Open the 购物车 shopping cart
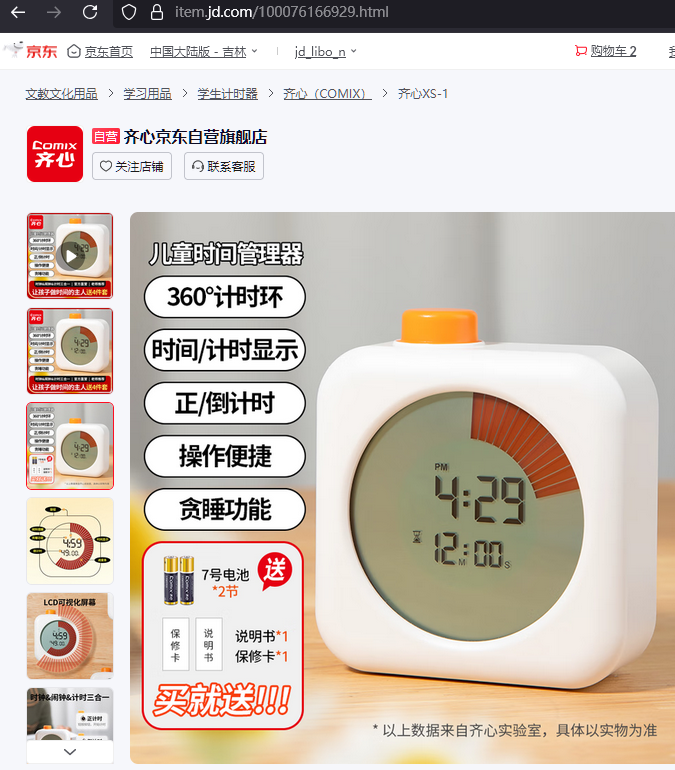 (x=606, y=51)
